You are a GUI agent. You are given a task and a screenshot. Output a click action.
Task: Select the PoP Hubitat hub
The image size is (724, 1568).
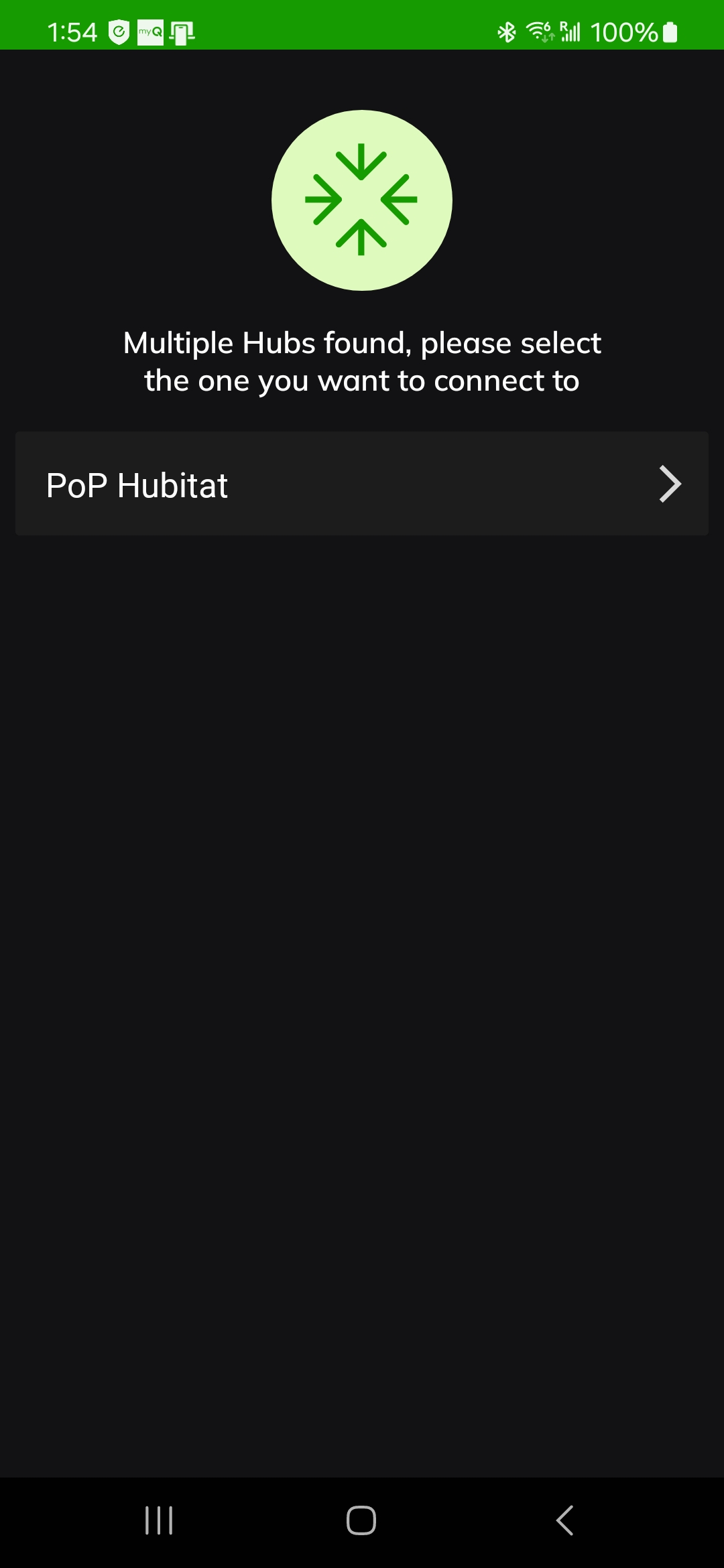[362, 484]
